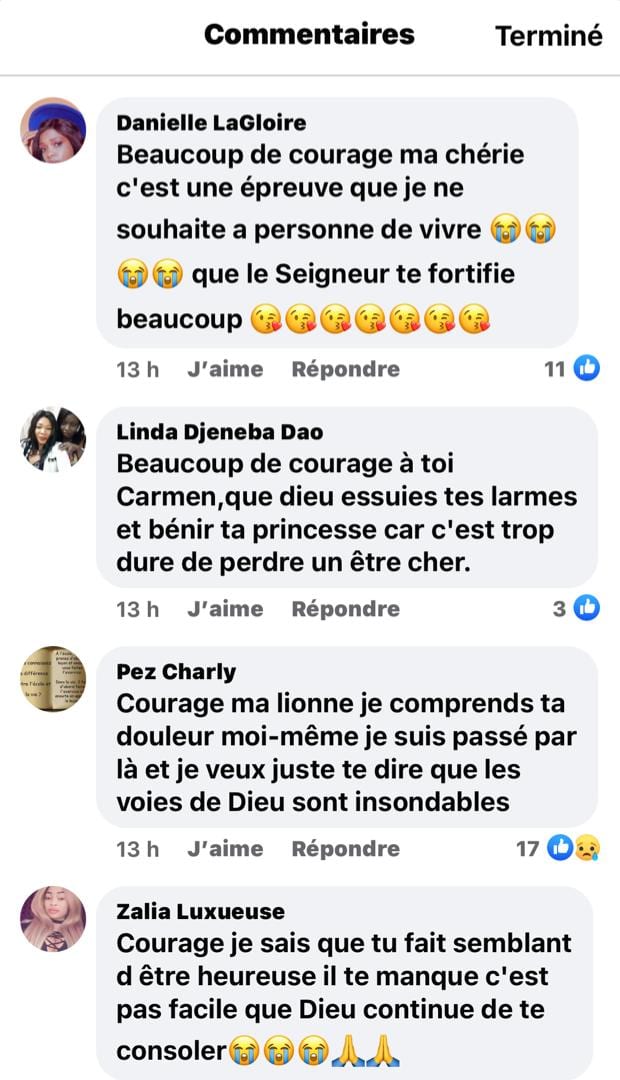
Task: Open Zalia Luxueuse's profile picture
Action: tap(53, 918)
